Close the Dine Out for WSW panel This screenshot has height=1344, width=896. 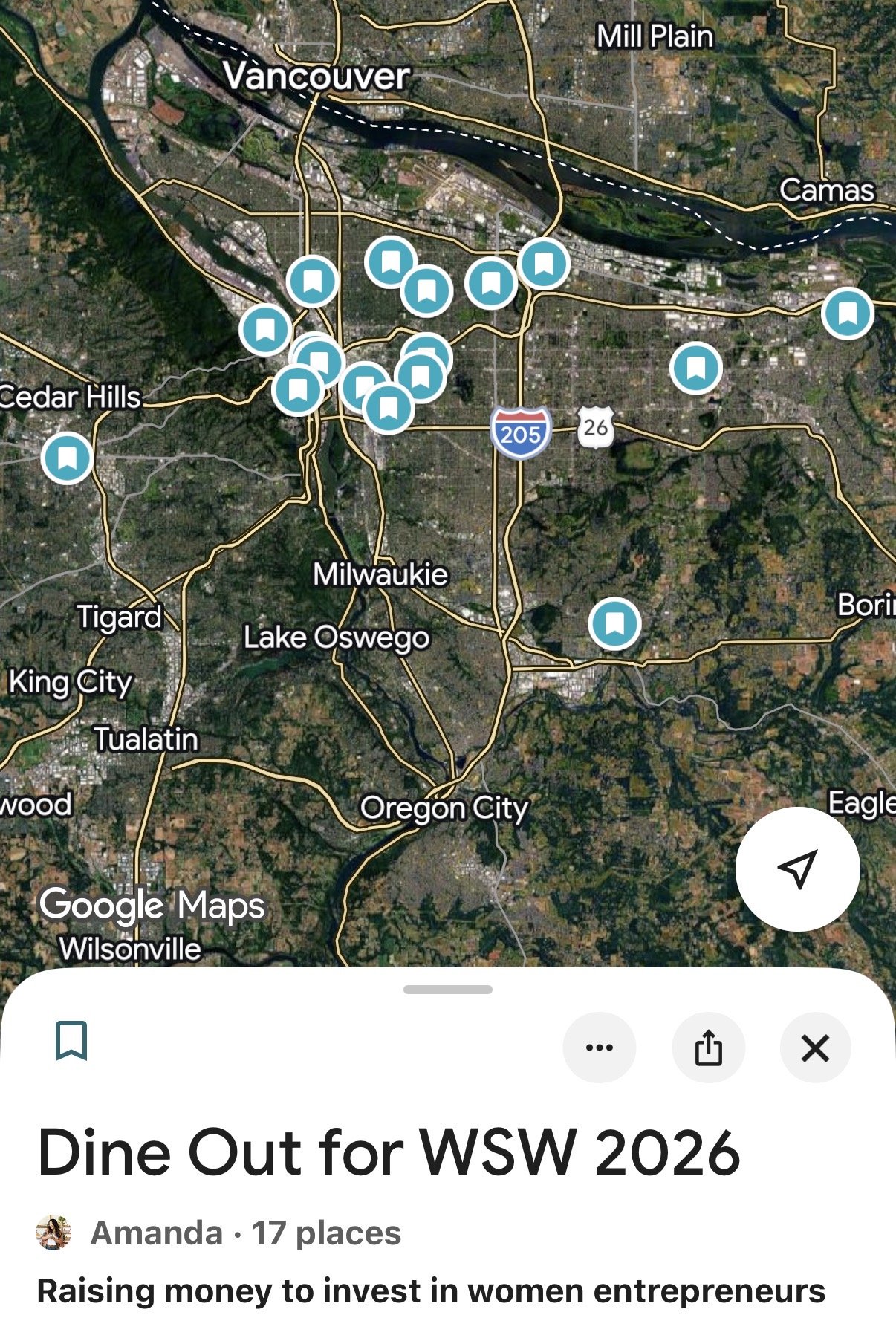815,1048
